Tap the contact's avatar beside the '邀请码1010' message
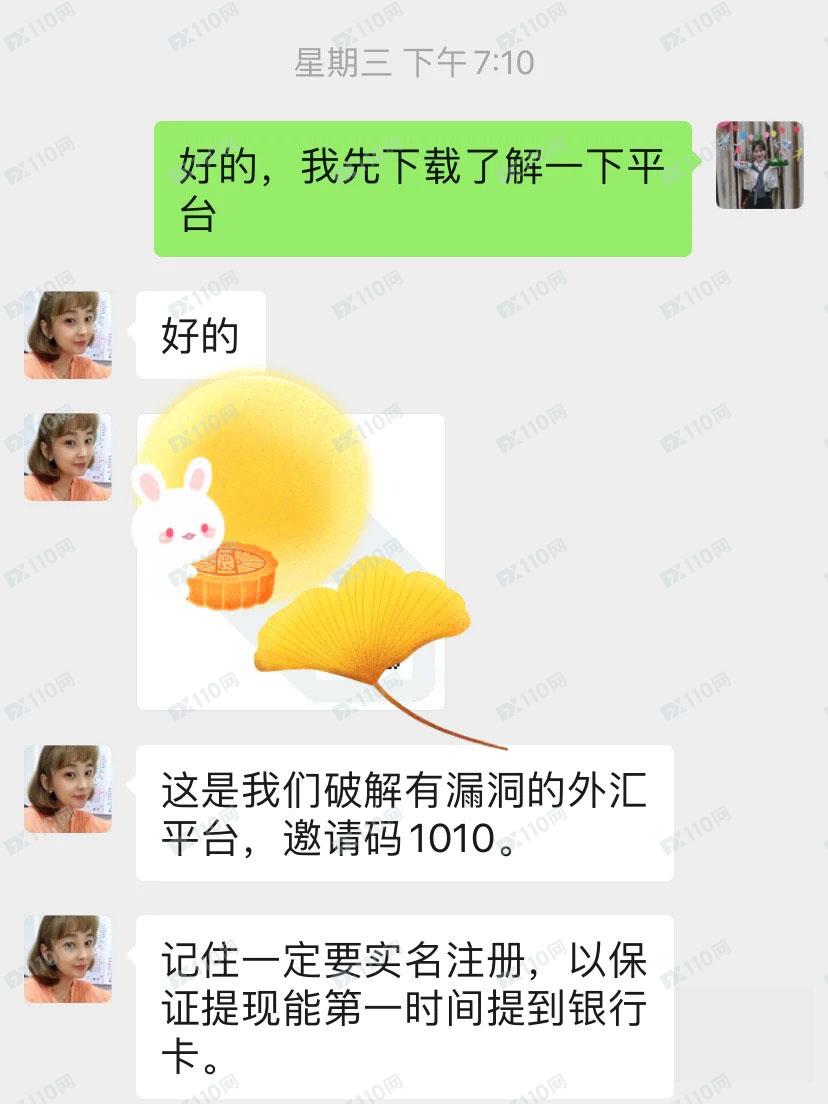 click(67, 789)
